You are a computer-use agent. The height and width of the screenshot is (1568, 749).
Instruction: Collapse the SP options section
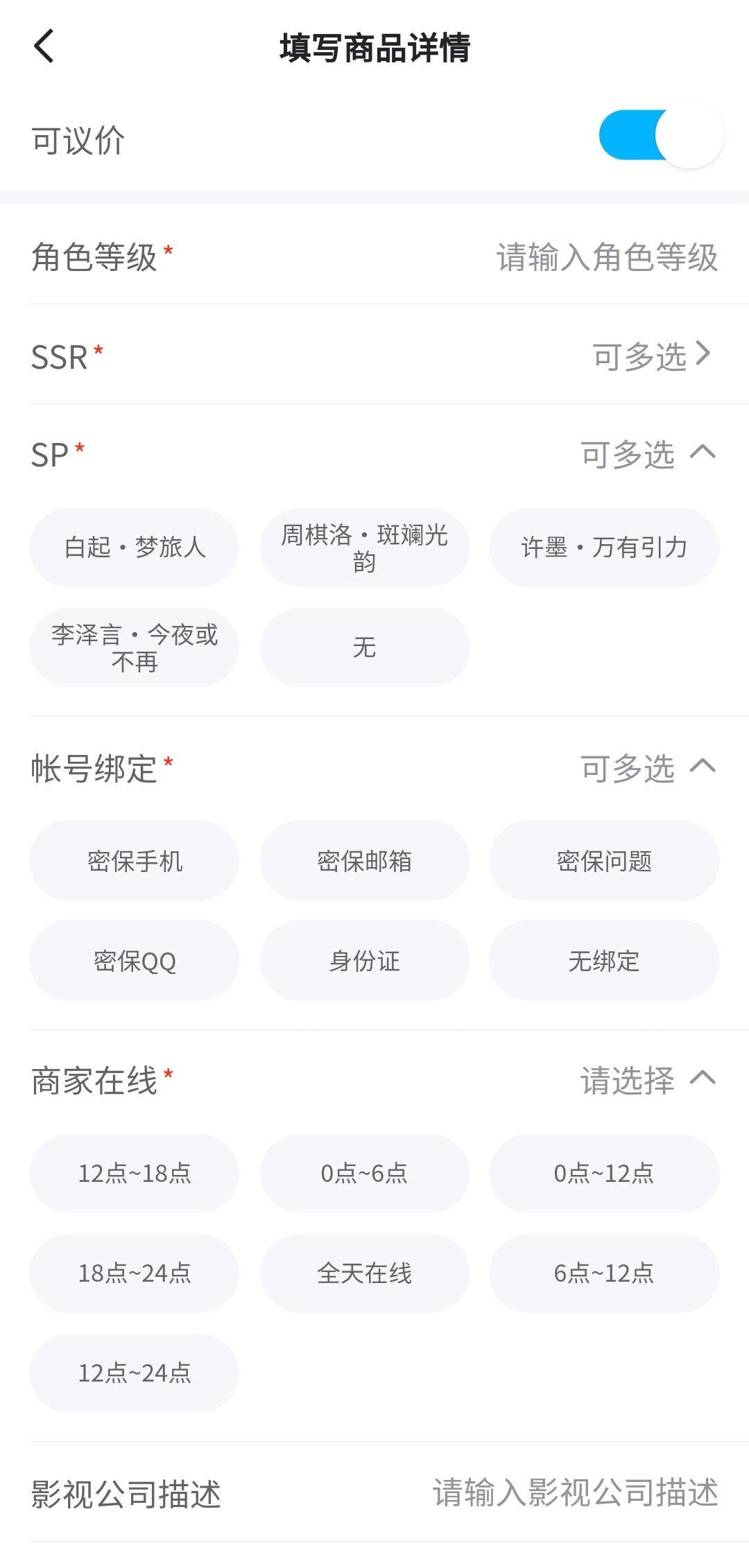702,453
